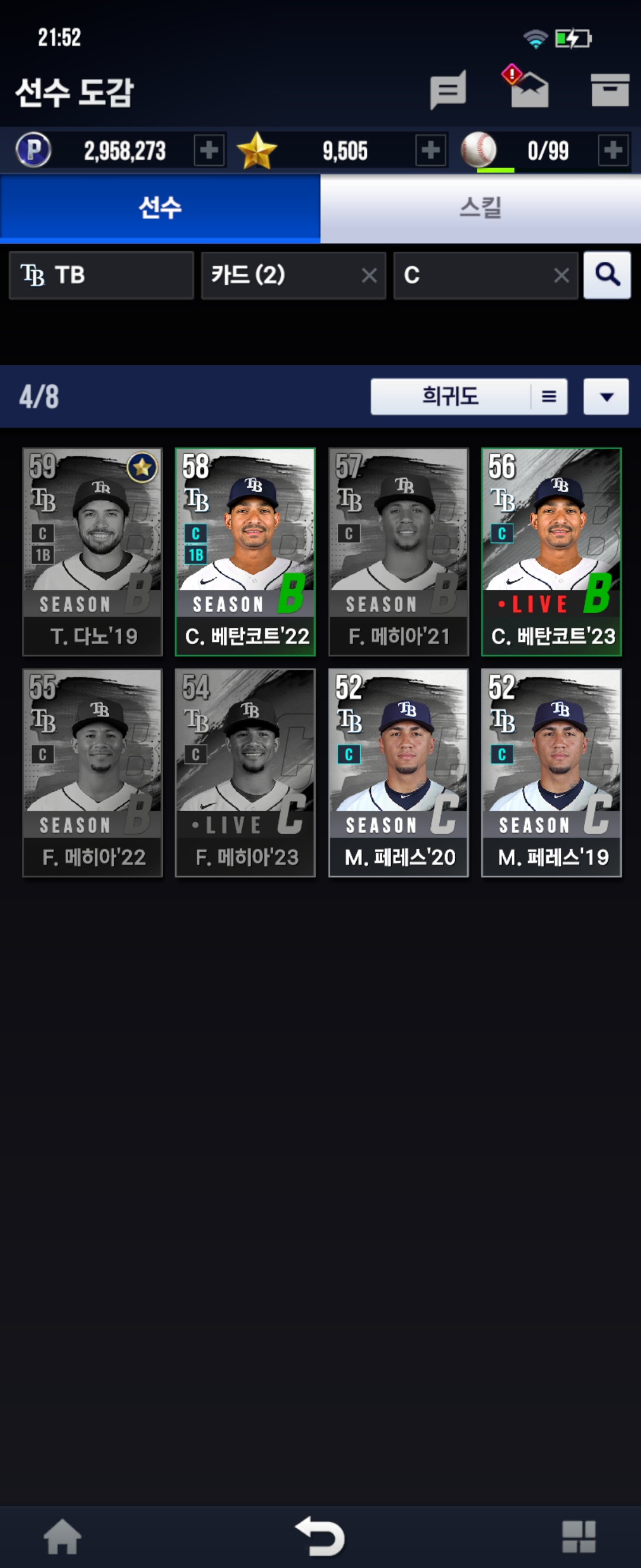Switch to the 스킬 tab

point(480,208)
